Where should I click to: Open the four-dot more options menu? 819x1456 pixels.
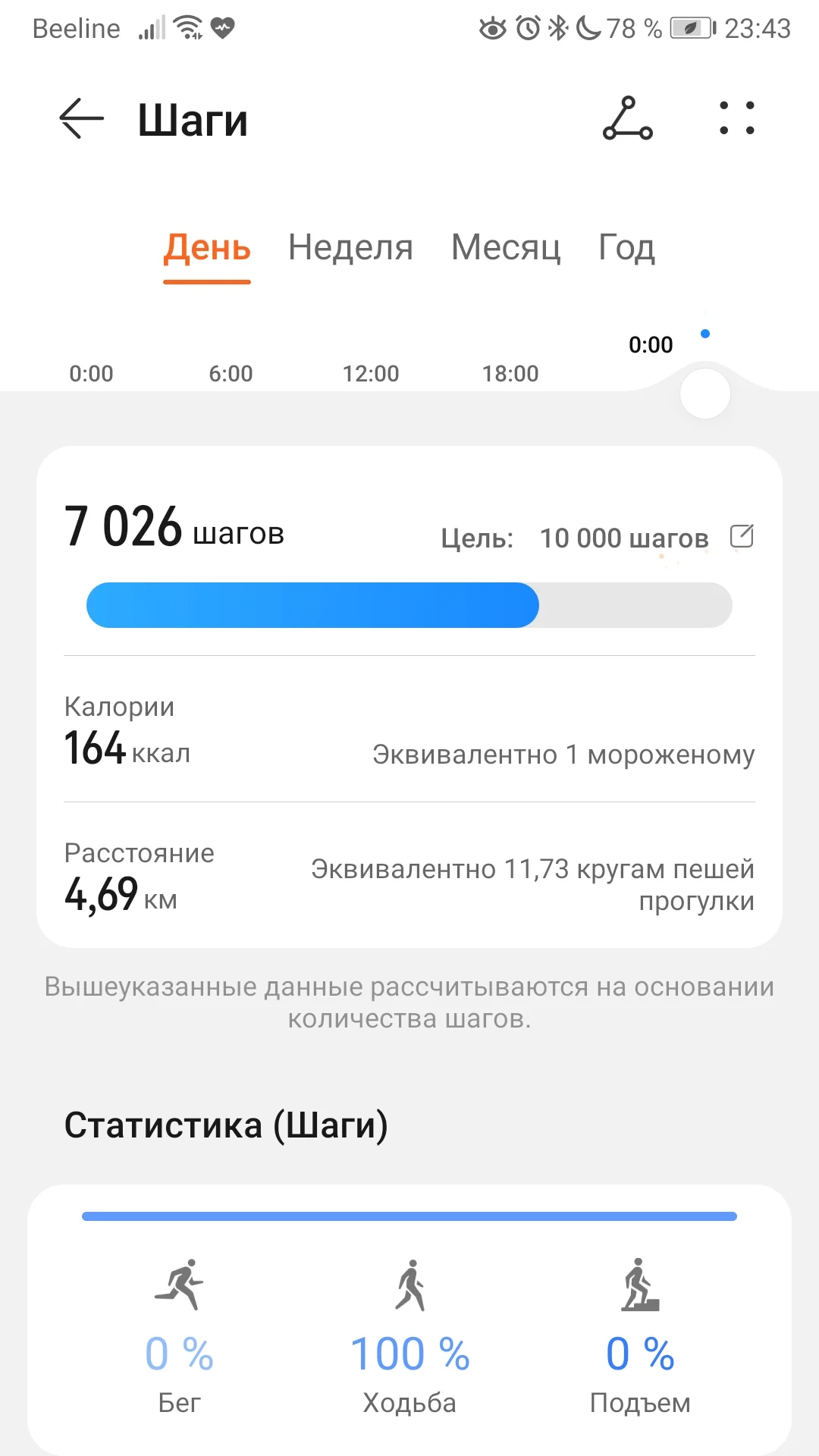tap(737, 119)
